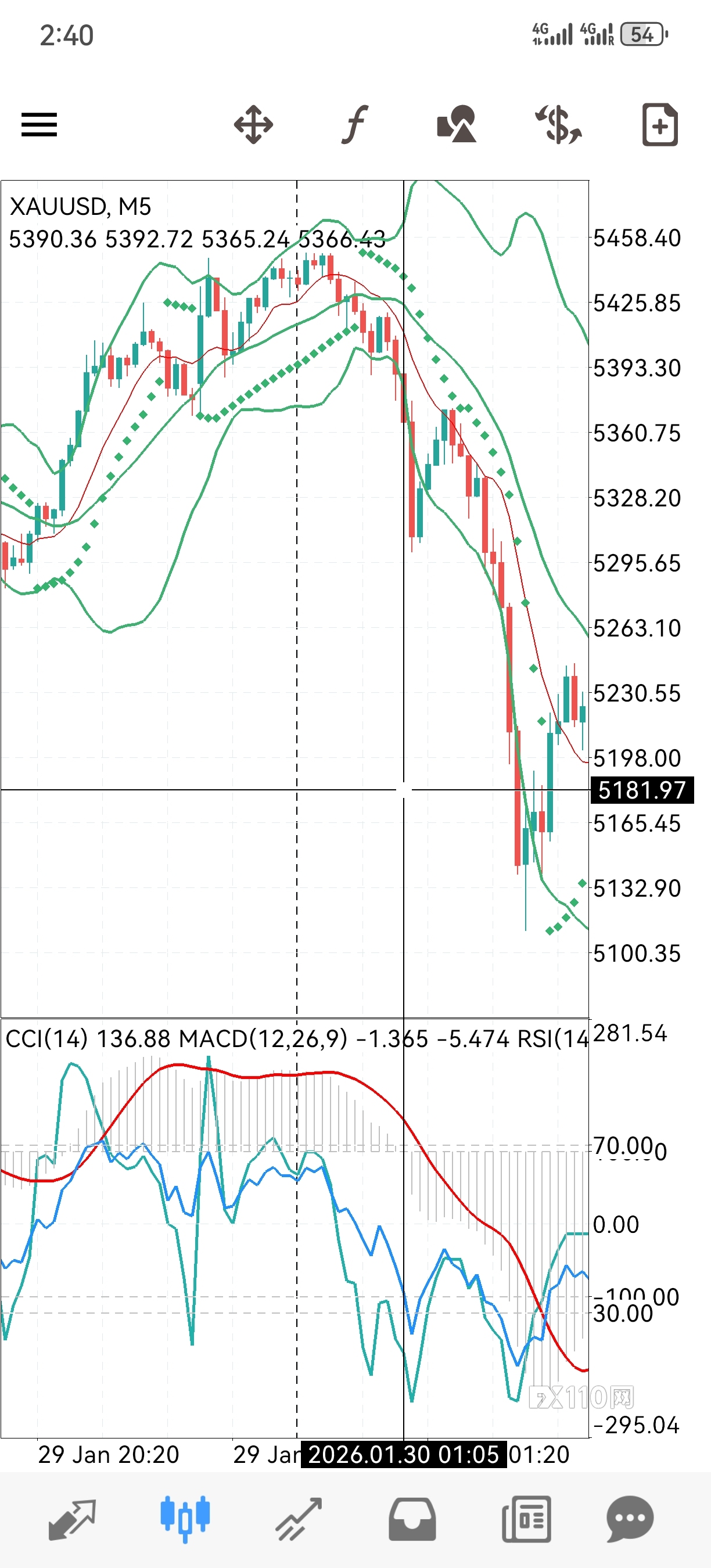The width and height of the screenshot is (711, 1568).
Task: Open the News tab
Action: tap(526, 1519)
